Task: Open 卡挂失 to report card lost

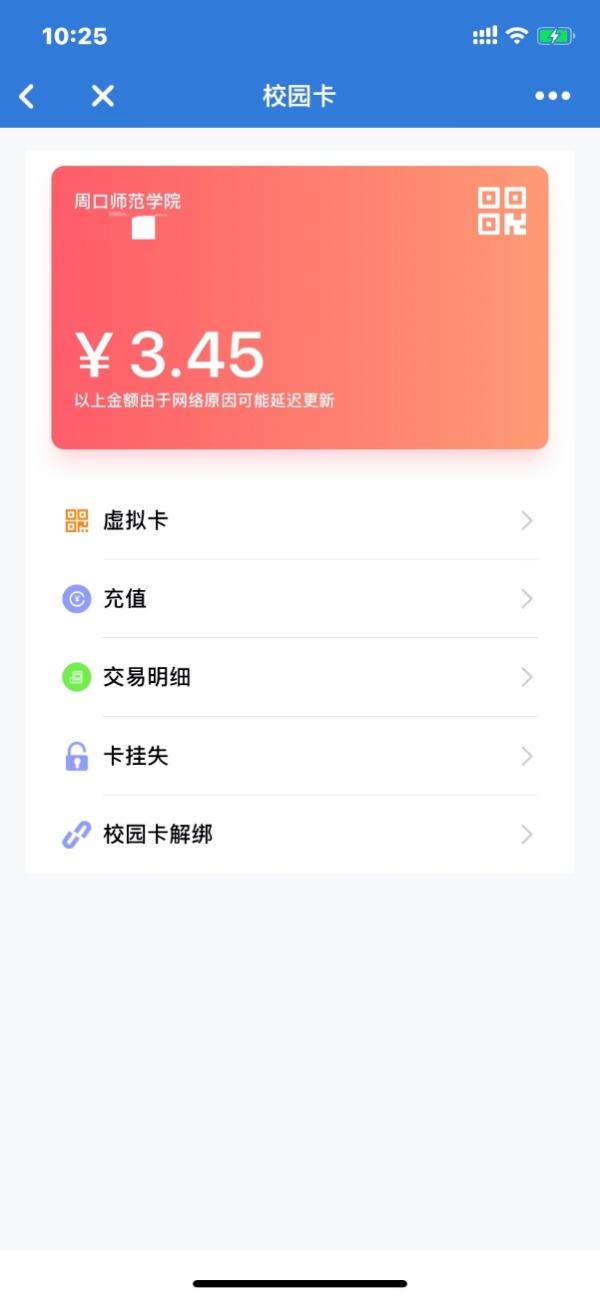Action: coord(300,756)
